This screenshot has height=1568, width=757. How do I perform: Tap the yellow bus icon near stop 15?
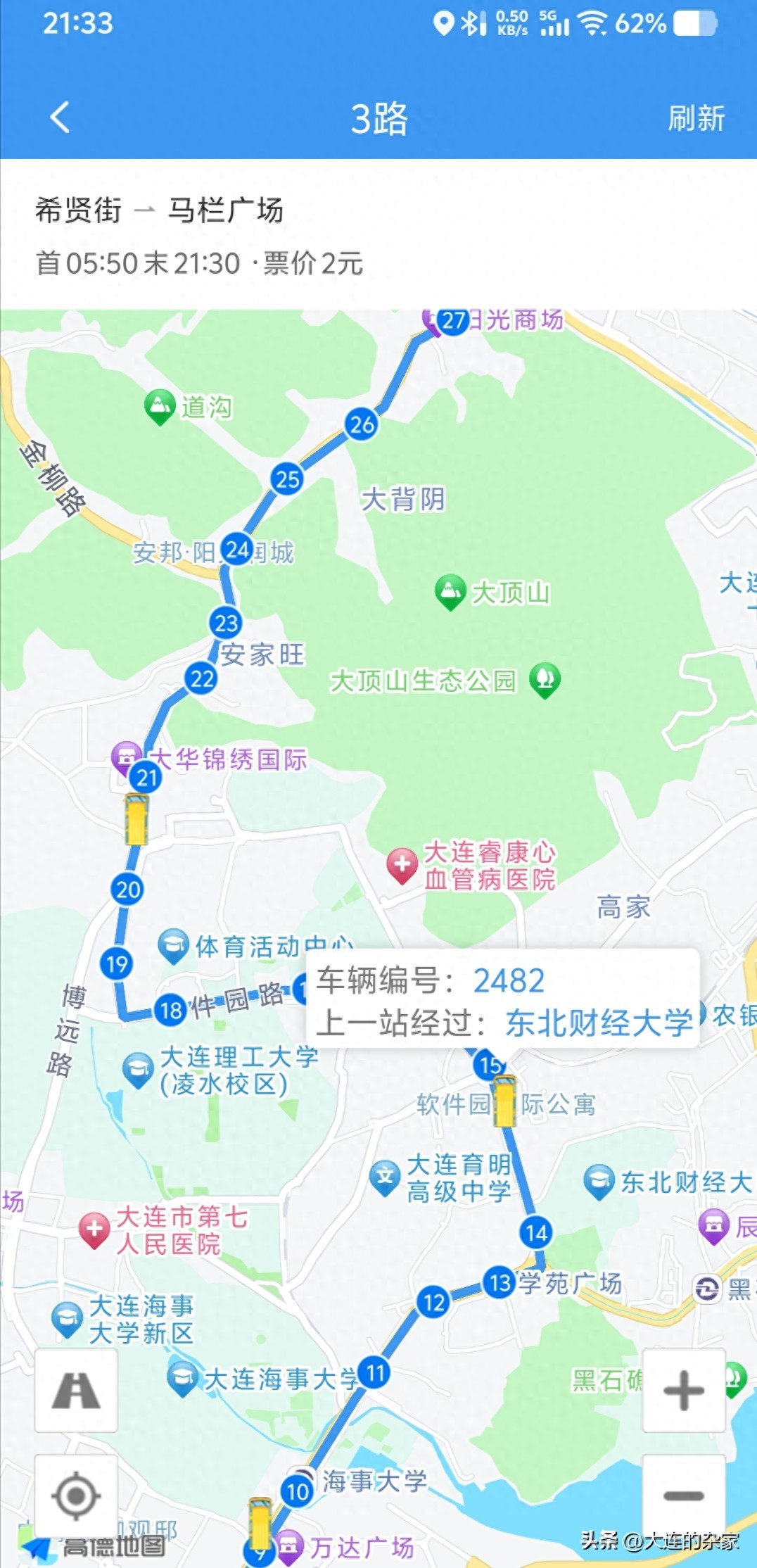coord(504,1099)
